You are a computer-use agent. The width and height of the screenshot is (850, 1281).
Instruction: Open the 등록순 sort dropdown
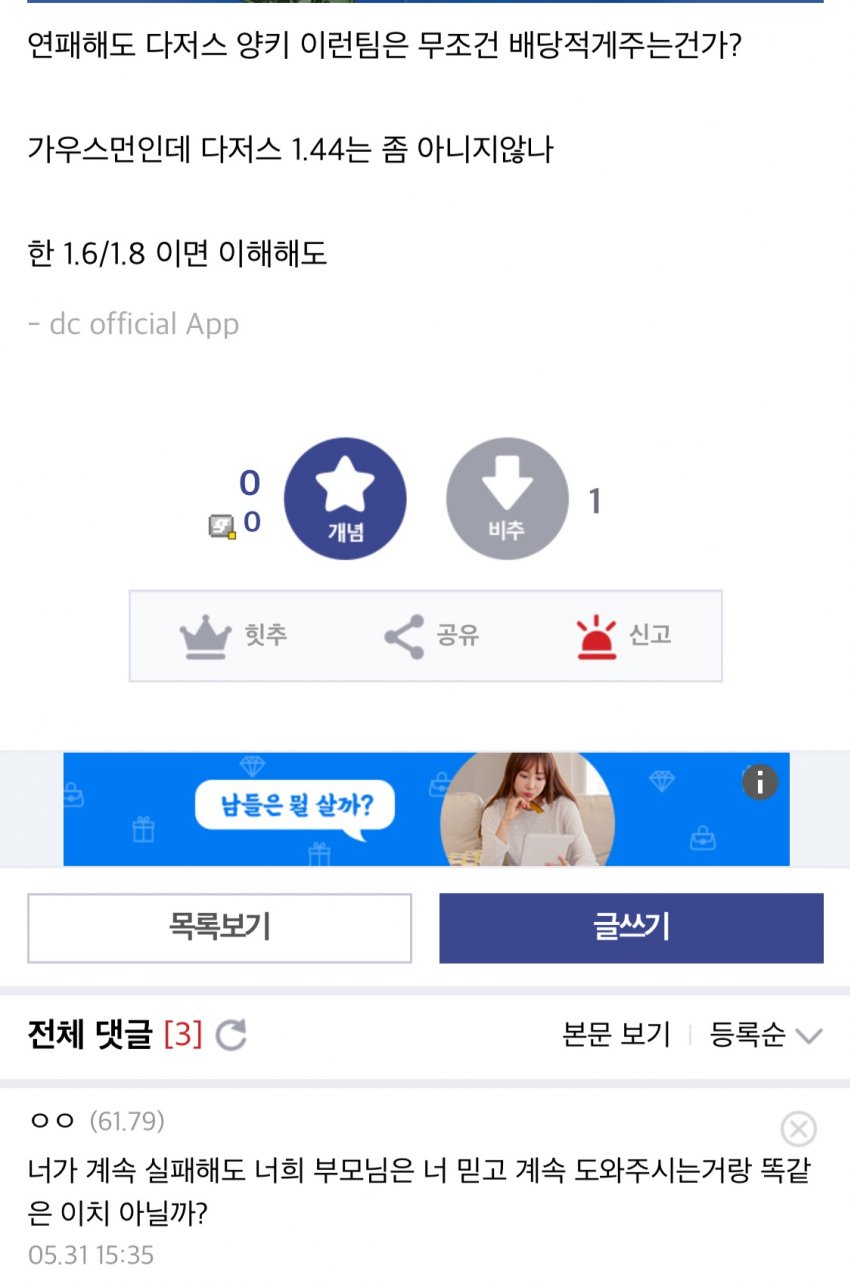(x=765, y=1035)
